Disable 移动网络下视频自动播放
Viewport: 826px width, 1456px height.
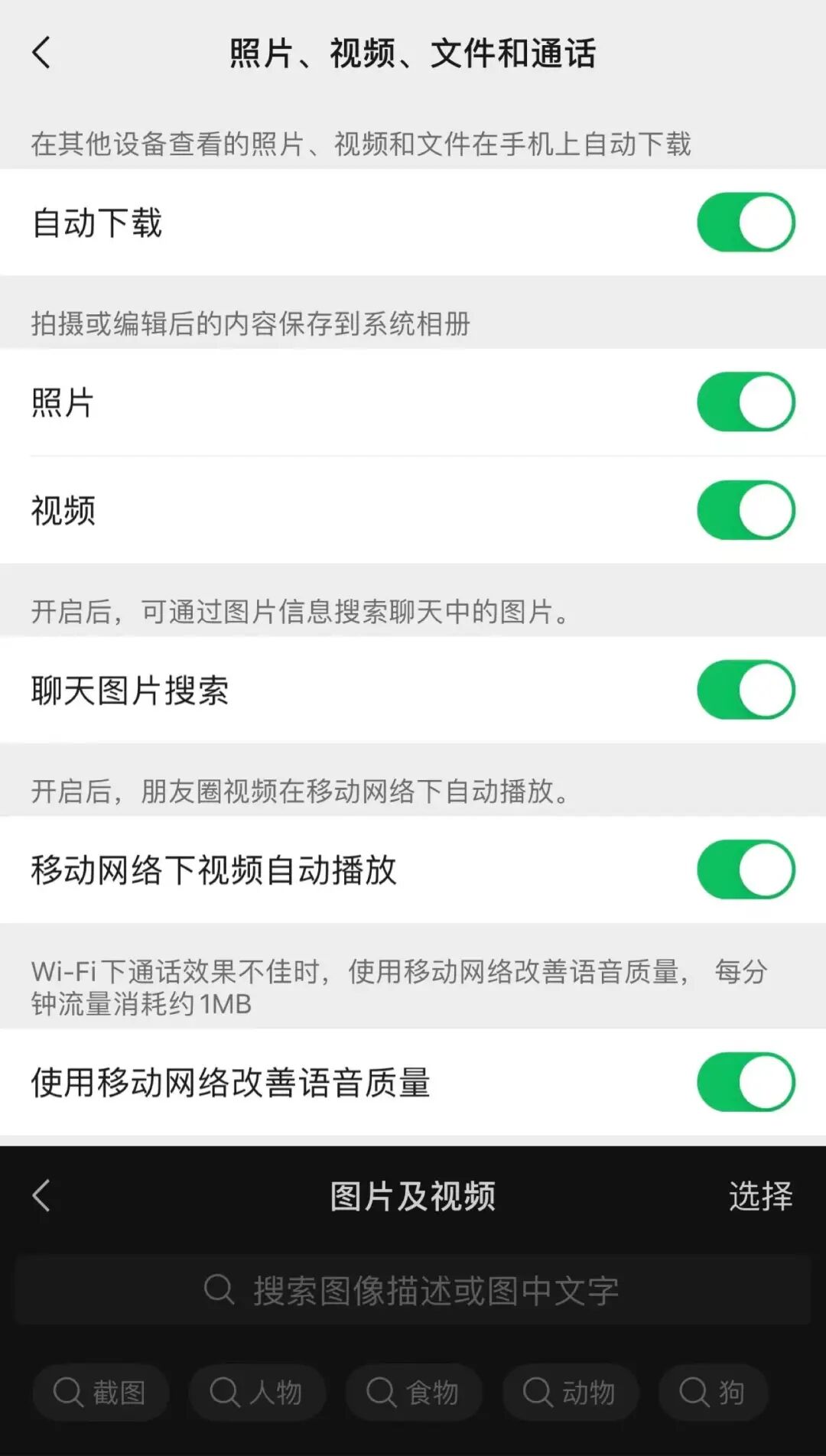746,869
